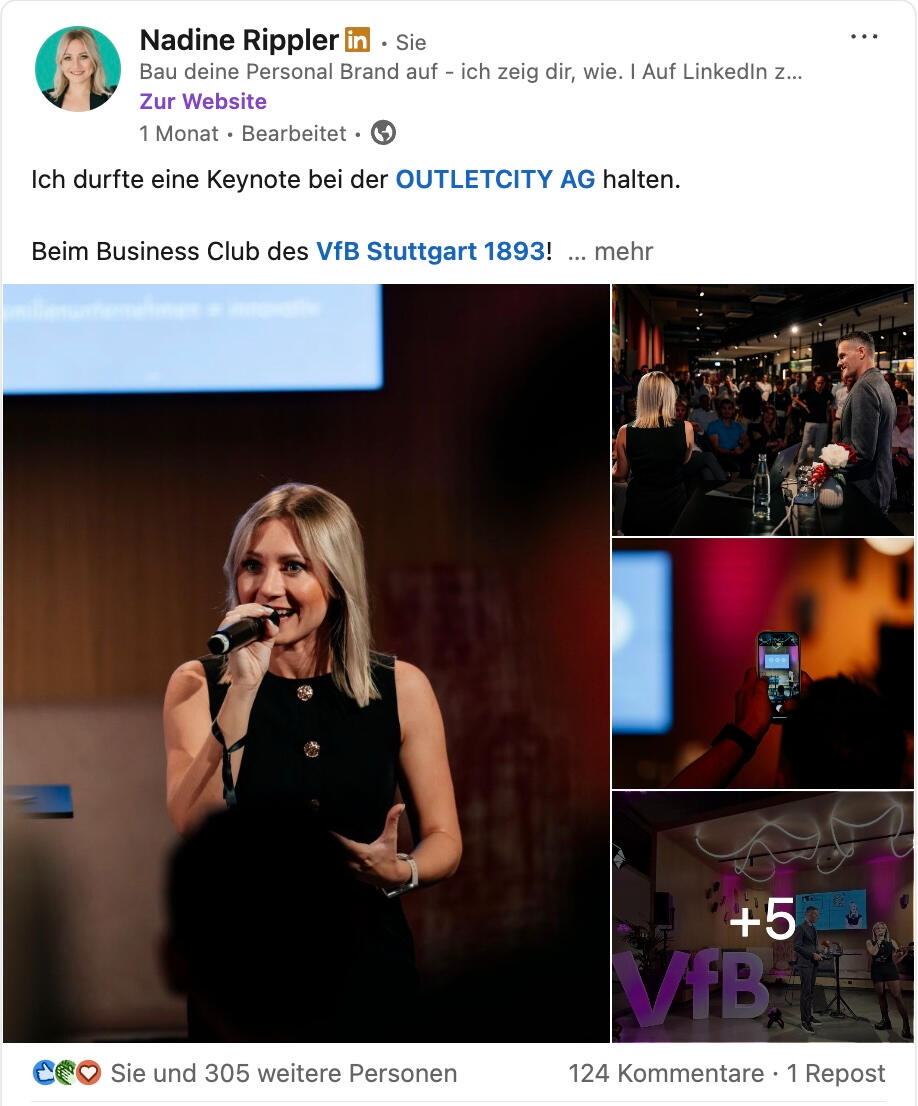View the 1 Repost
Image resolution: width=918 pixels, height=1106 pixels.
point(836,1074)
